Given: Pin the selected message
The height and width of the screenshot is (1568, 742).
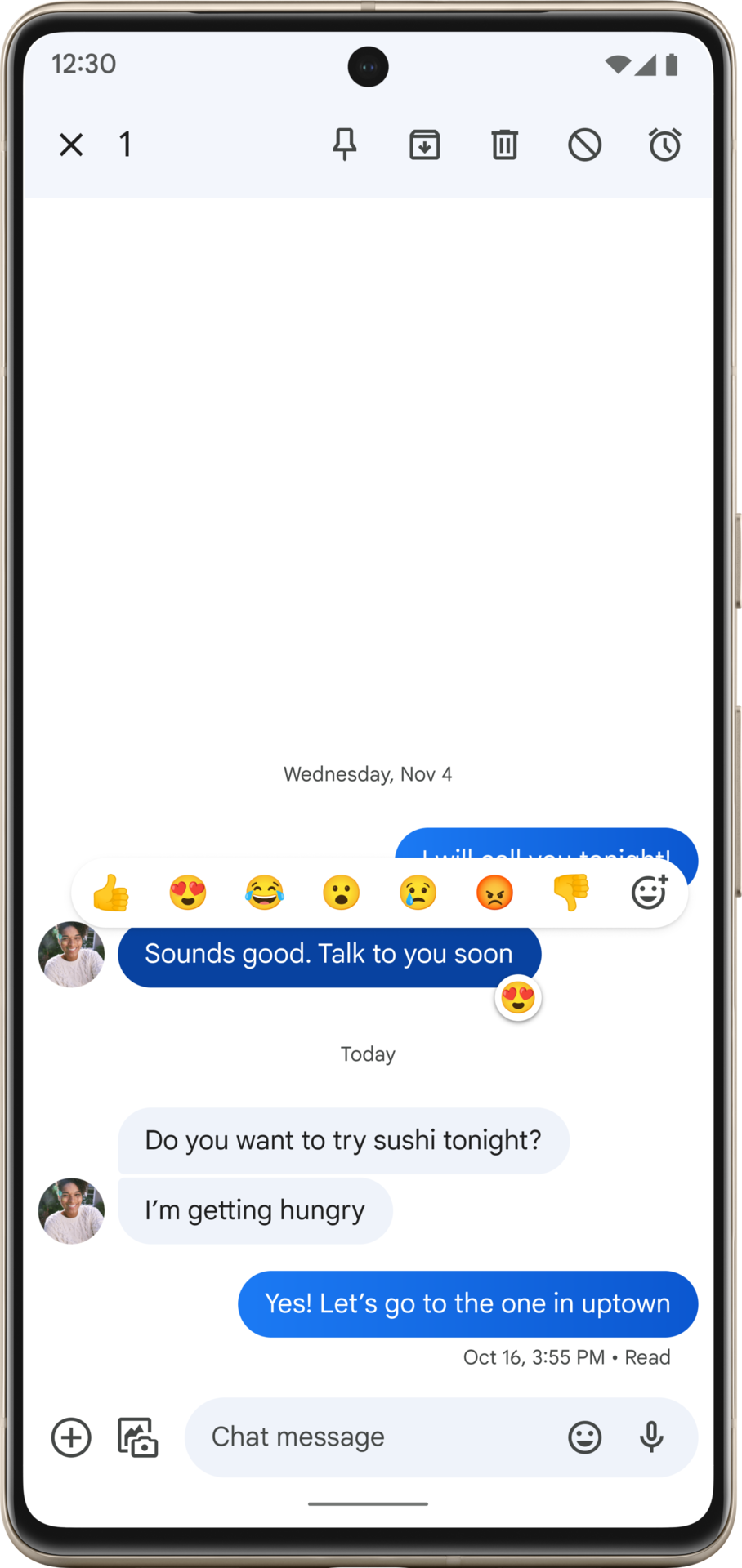Looking at the screenshot, I should [344, 145].
